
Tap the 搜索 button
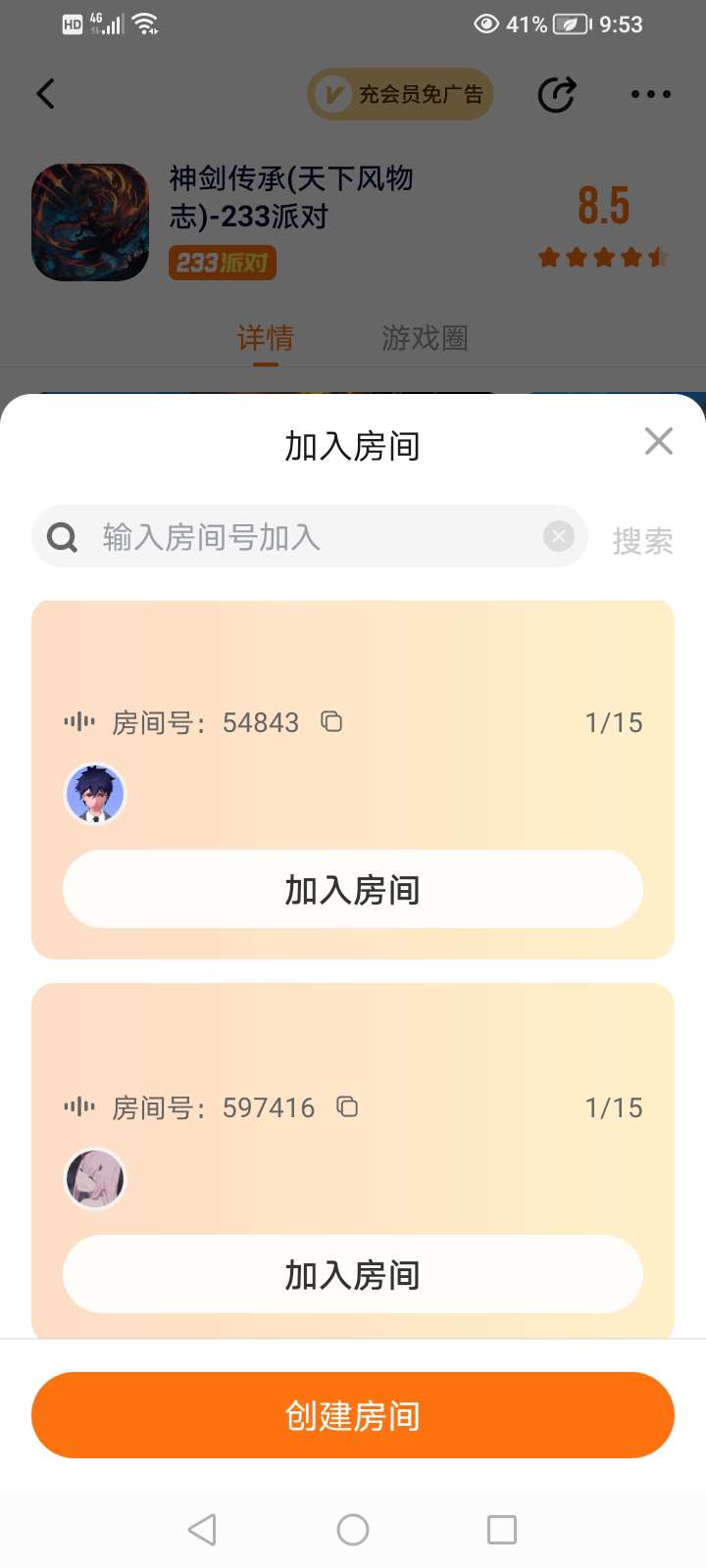click(x=642, y=540)
